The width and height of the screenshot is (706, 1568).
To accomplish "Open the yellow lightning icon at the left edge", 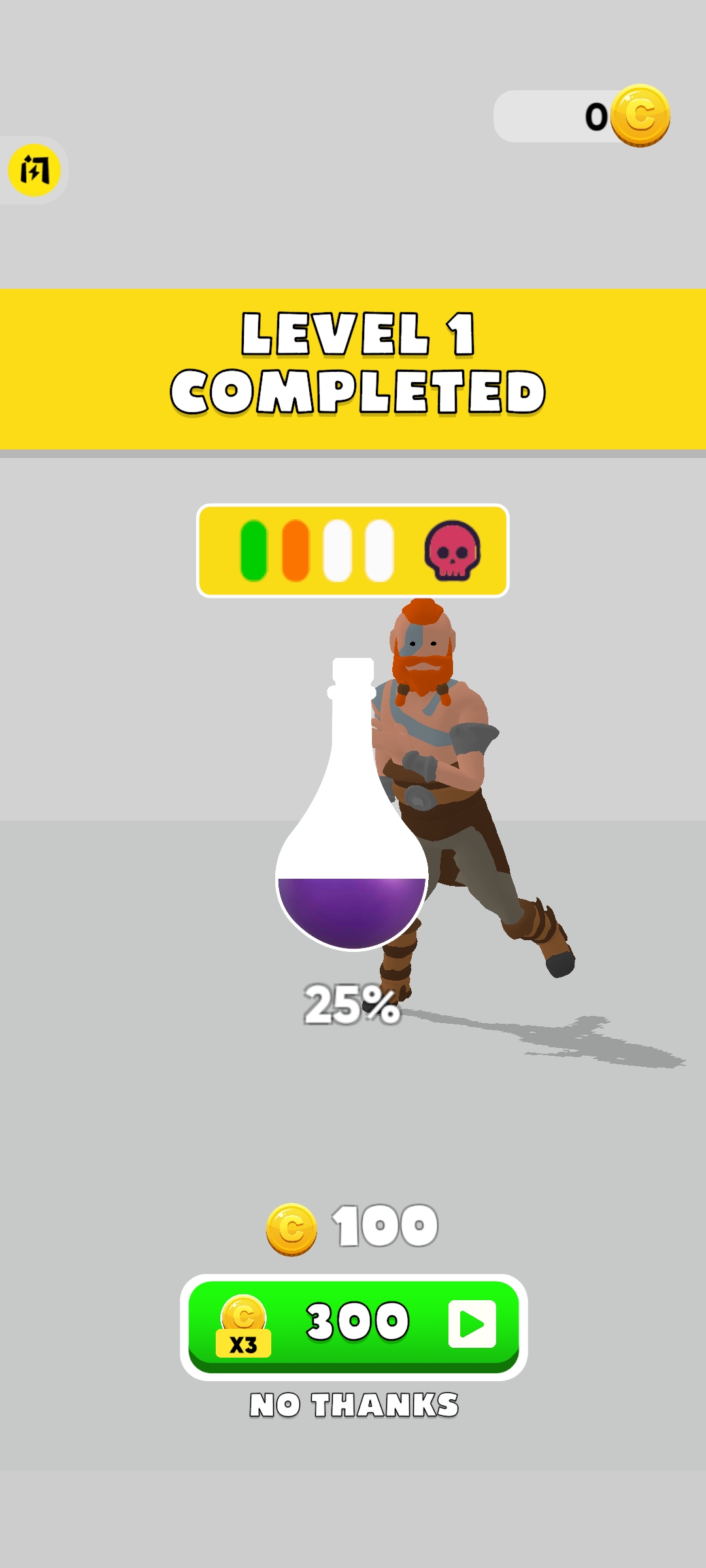I will click(34, 171).
